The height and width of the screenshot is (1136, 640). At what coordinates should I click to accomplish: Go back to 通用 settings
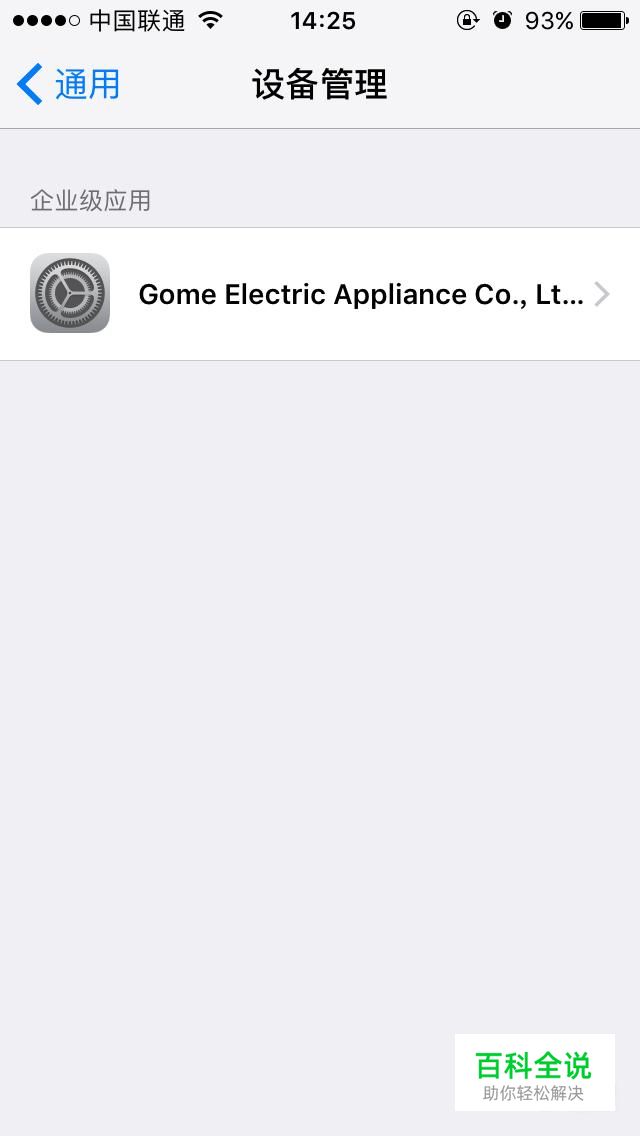pyautogui.click(x=68, y=84)
